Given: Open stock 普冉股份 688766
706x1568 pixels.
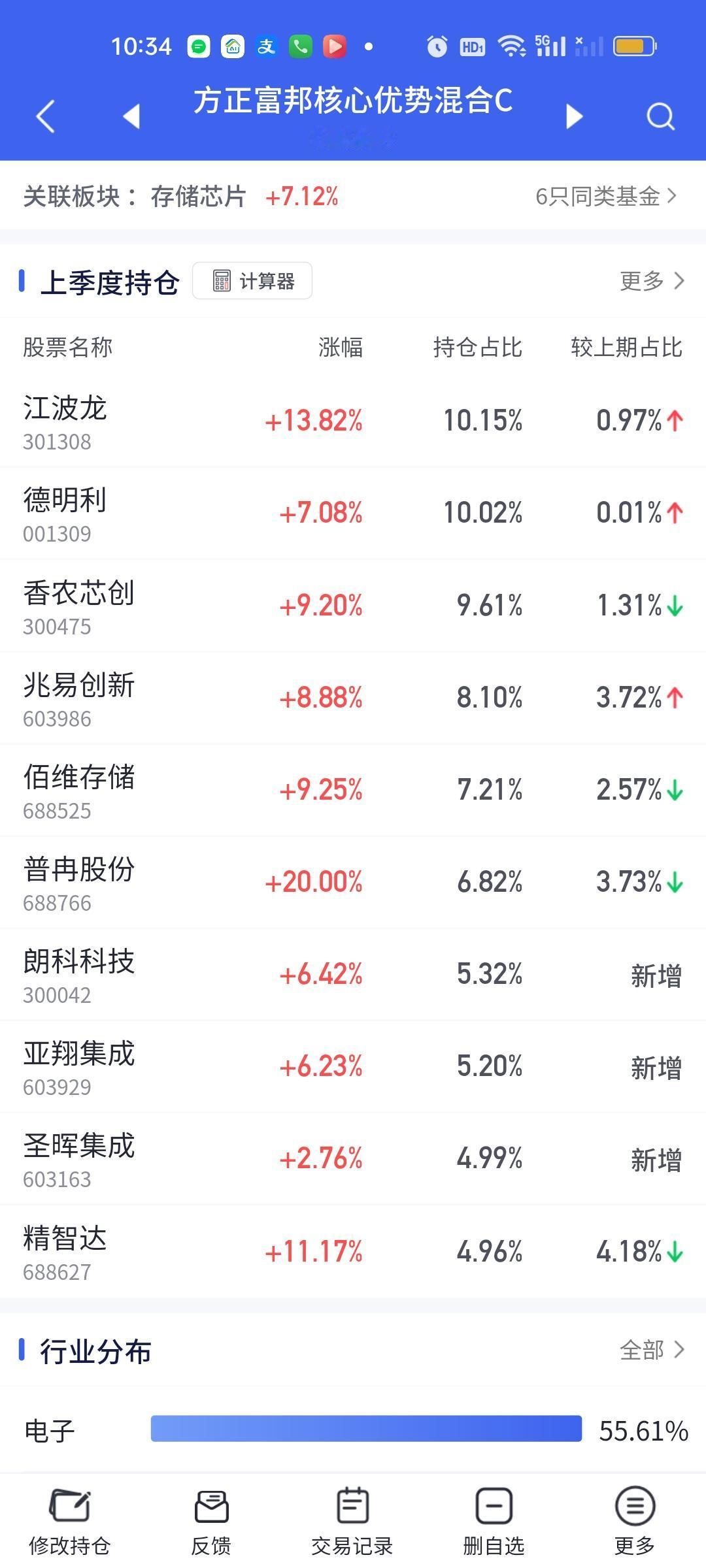Looking at the screenshot, I should pos(353,882).
